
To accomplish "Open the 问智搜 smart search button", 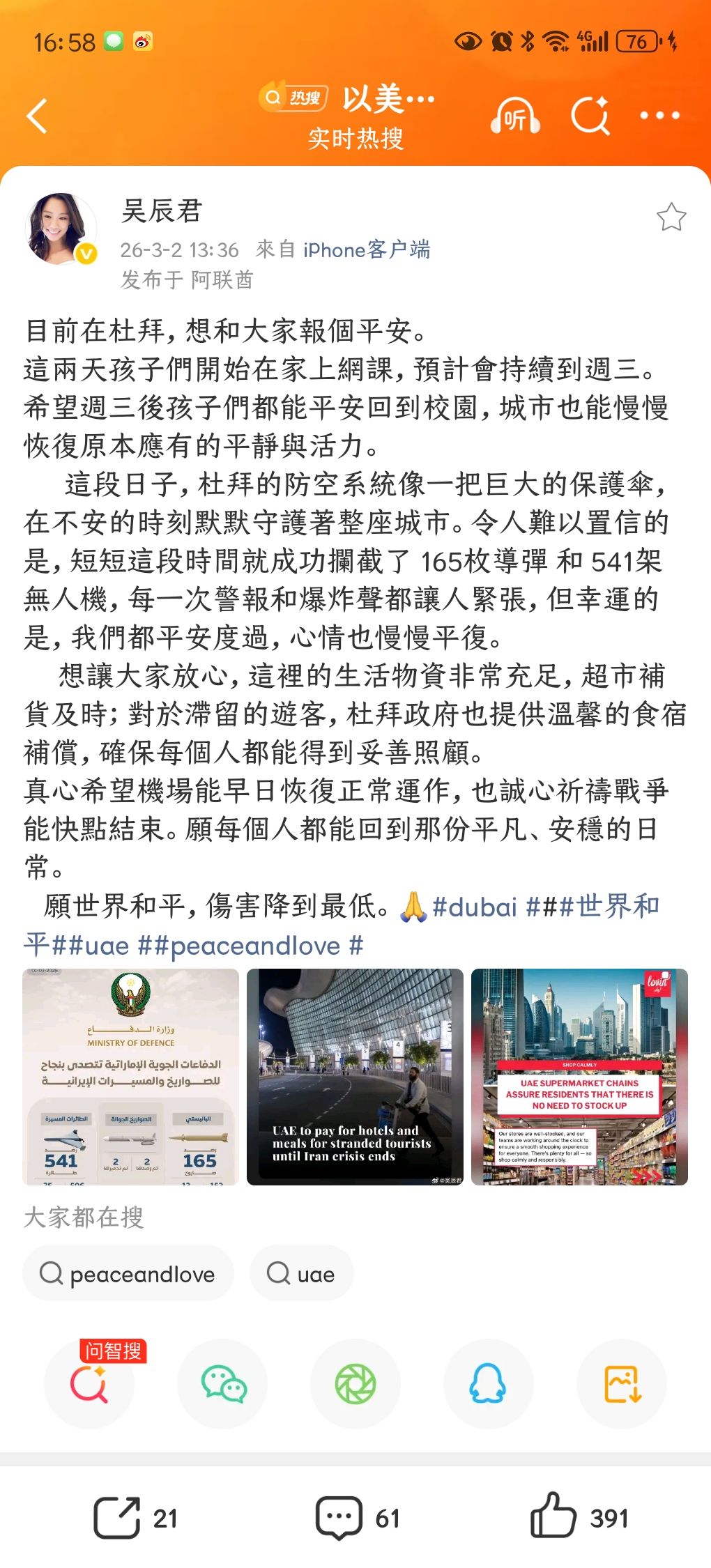I will tap(89, 1384).
